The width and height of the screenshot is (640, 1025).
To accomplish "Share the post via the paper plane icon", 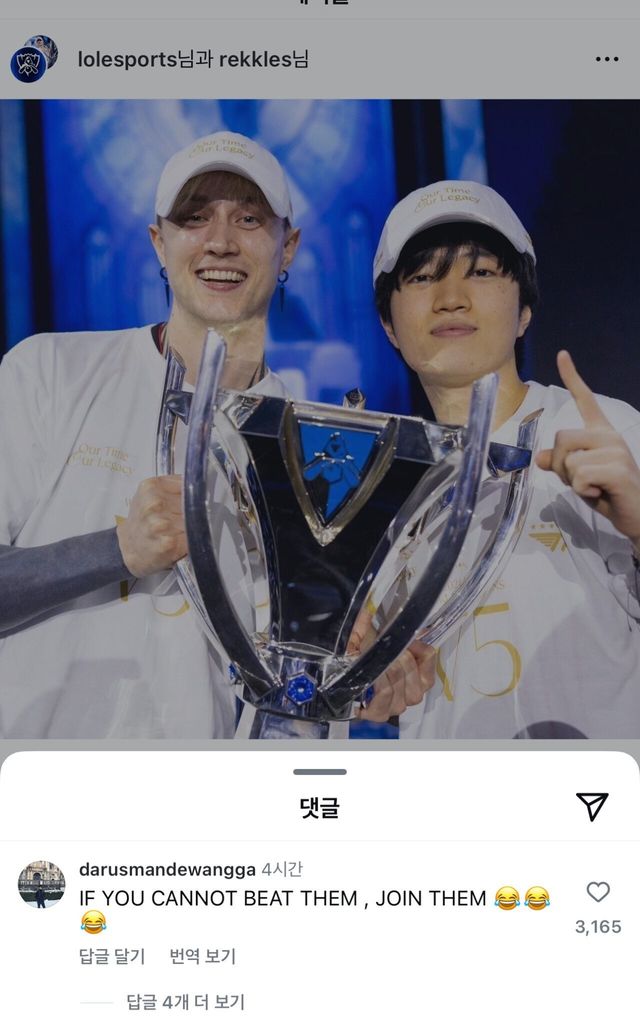I will (592, 806).
